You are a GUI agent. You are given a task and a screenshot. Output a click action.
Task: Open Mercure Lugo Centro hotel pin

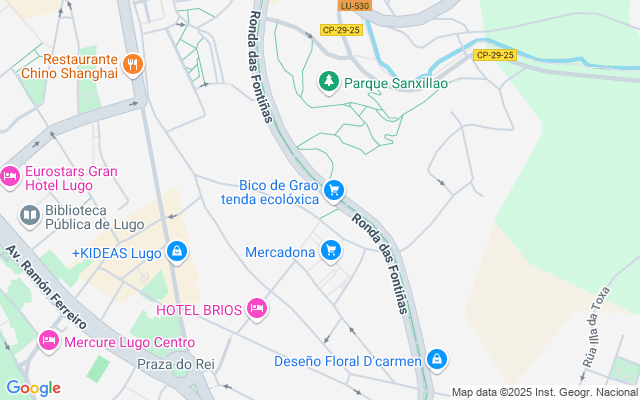tap(48, 342)
